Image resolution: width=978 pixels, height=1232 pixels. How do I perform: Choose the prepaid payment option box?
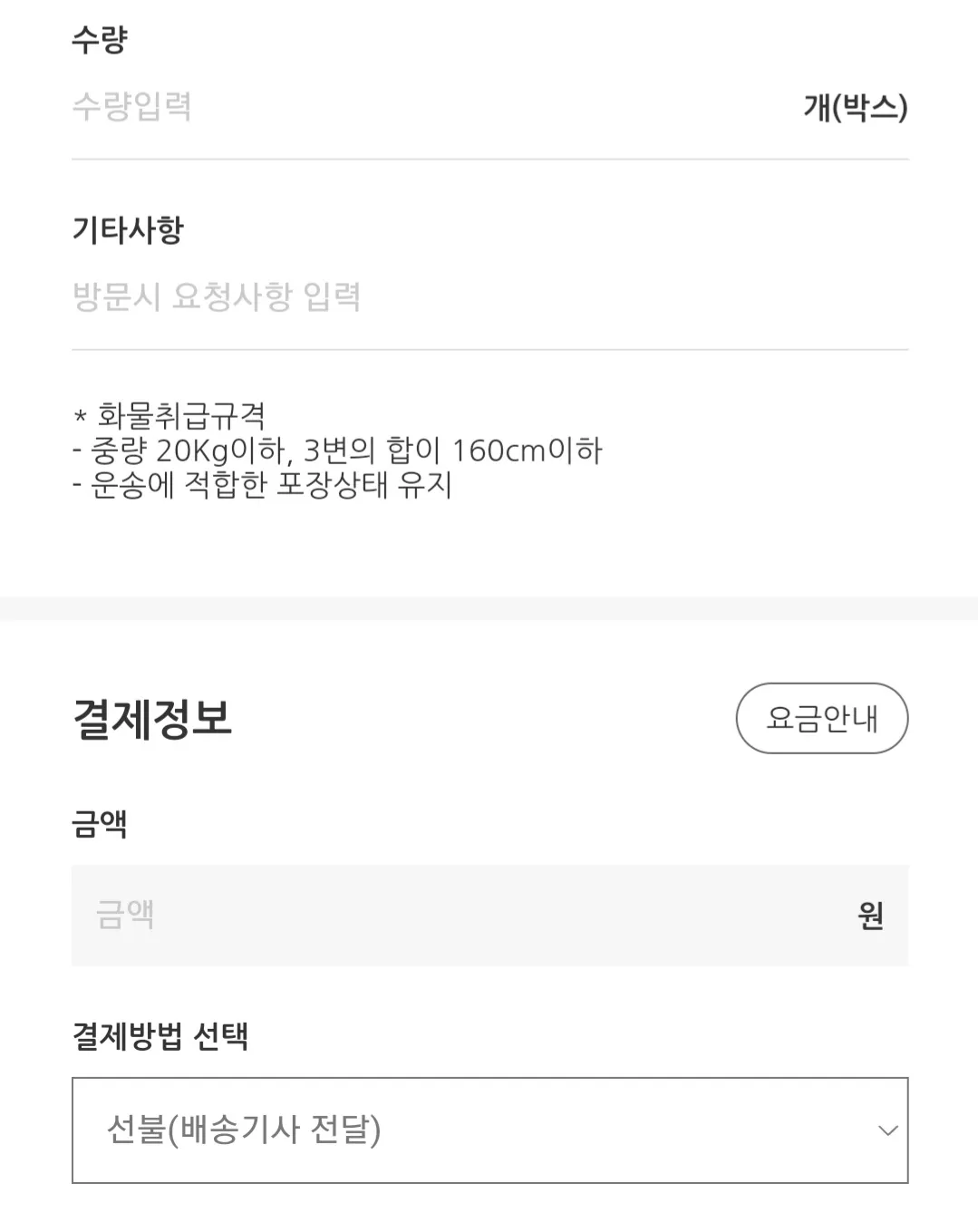coord(489,1130)
